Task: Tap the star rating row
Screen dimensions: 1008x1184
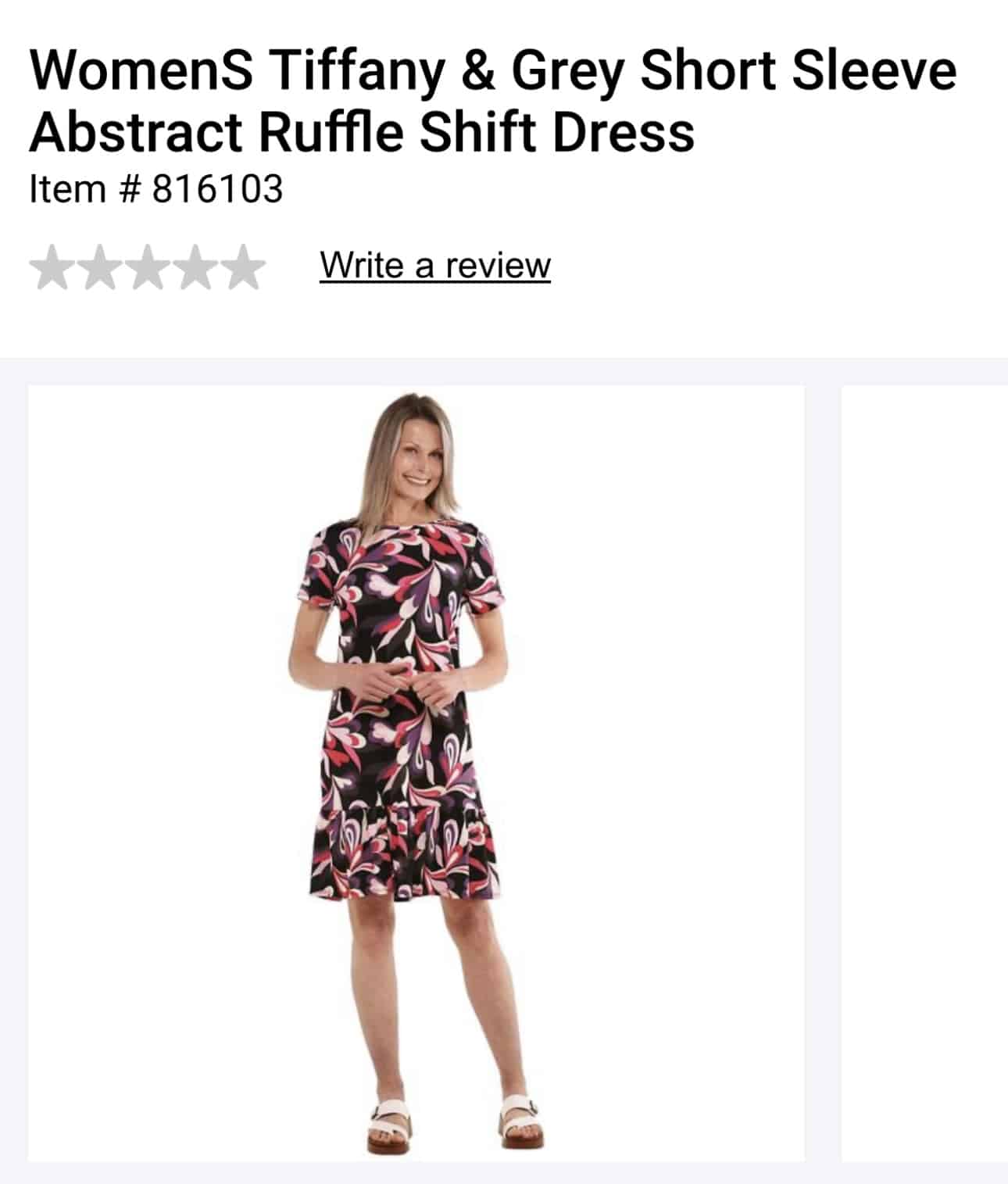Action: click(x=147, y=267)
